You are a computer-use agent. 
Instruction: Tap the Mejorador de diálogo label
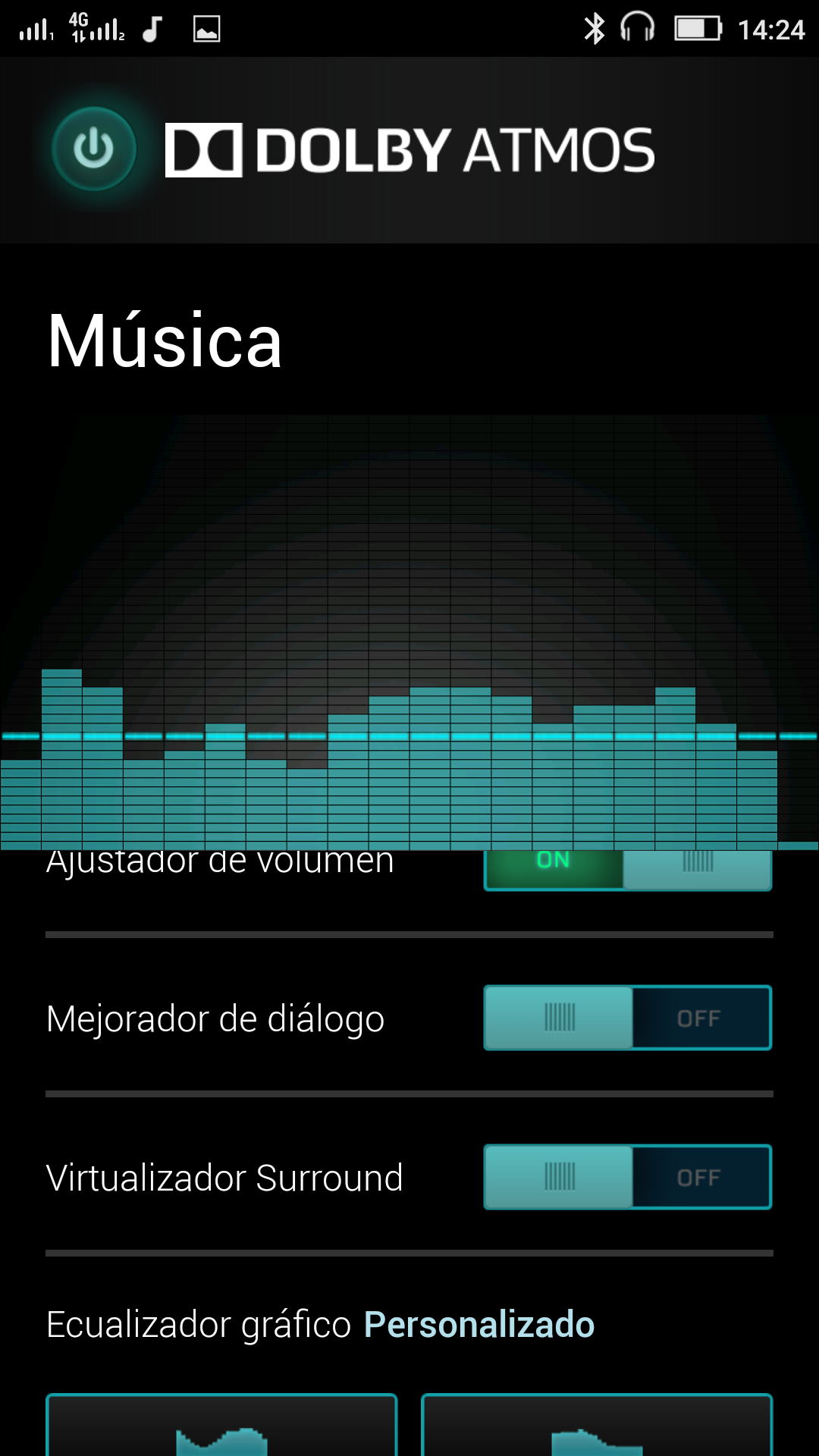[x=215, y=1018]
